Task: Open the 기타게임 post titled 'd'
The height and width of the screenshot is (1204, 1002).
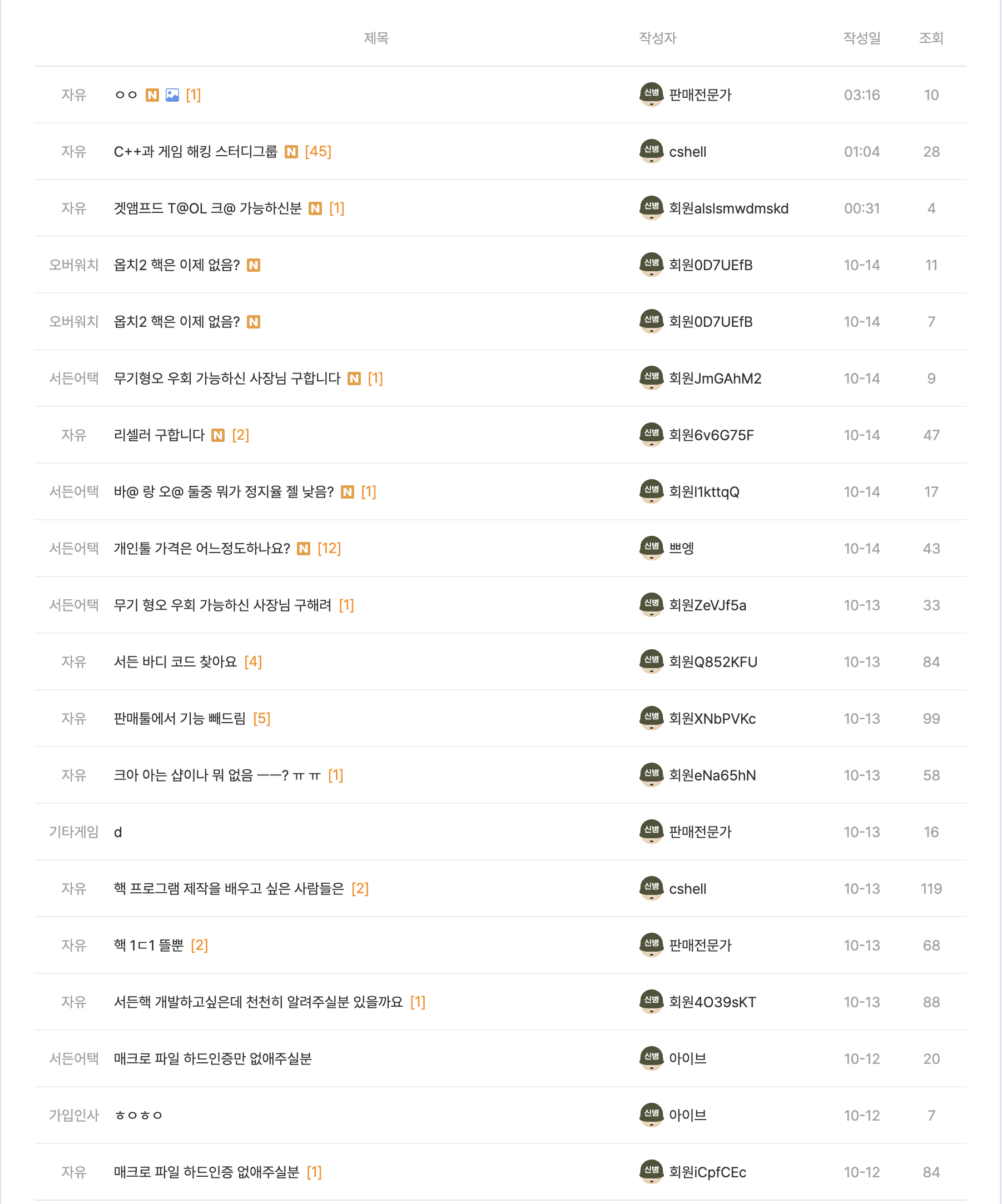Action: pos(117,833)
